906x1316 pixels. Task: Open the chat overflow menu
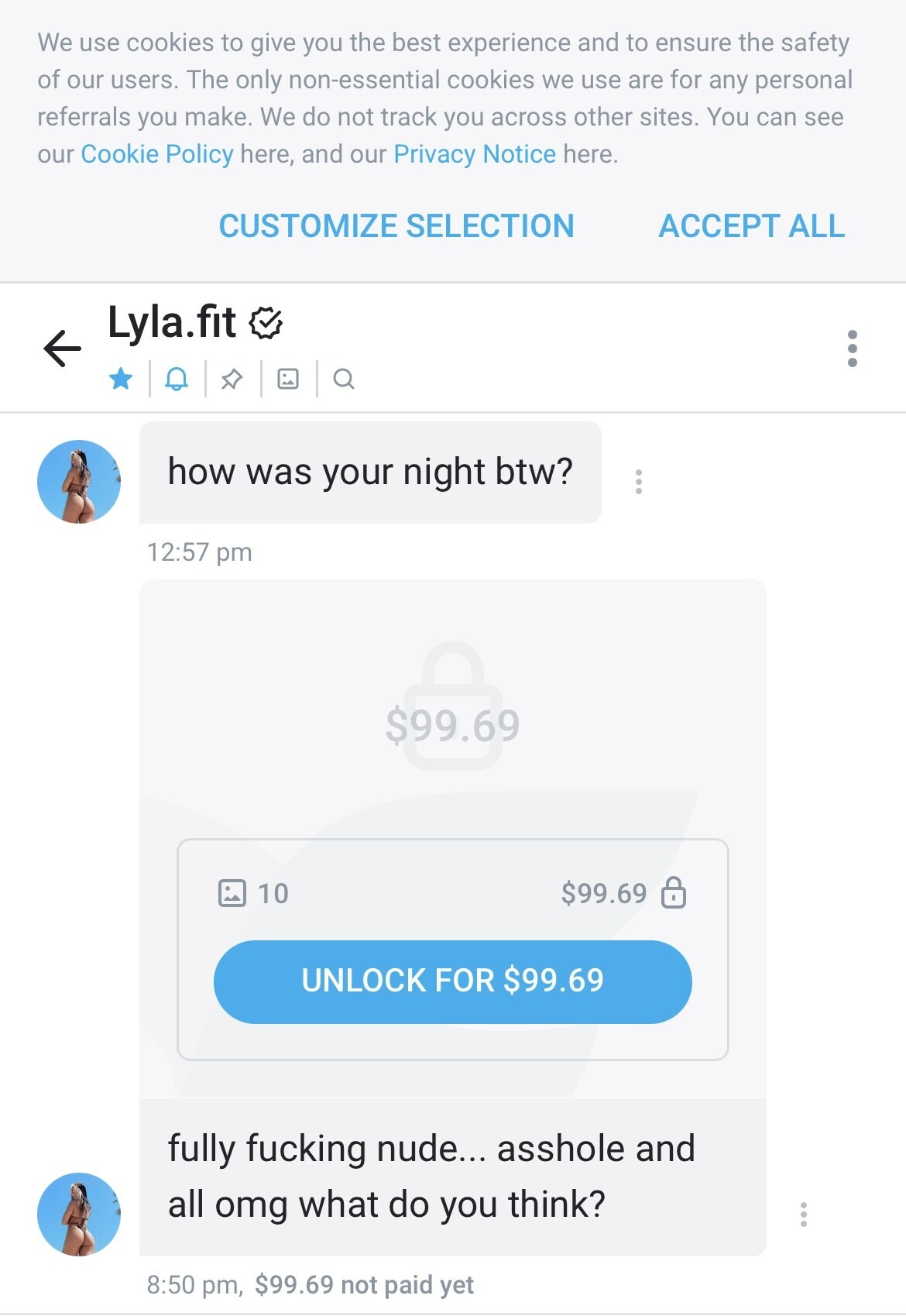point(852,349)
